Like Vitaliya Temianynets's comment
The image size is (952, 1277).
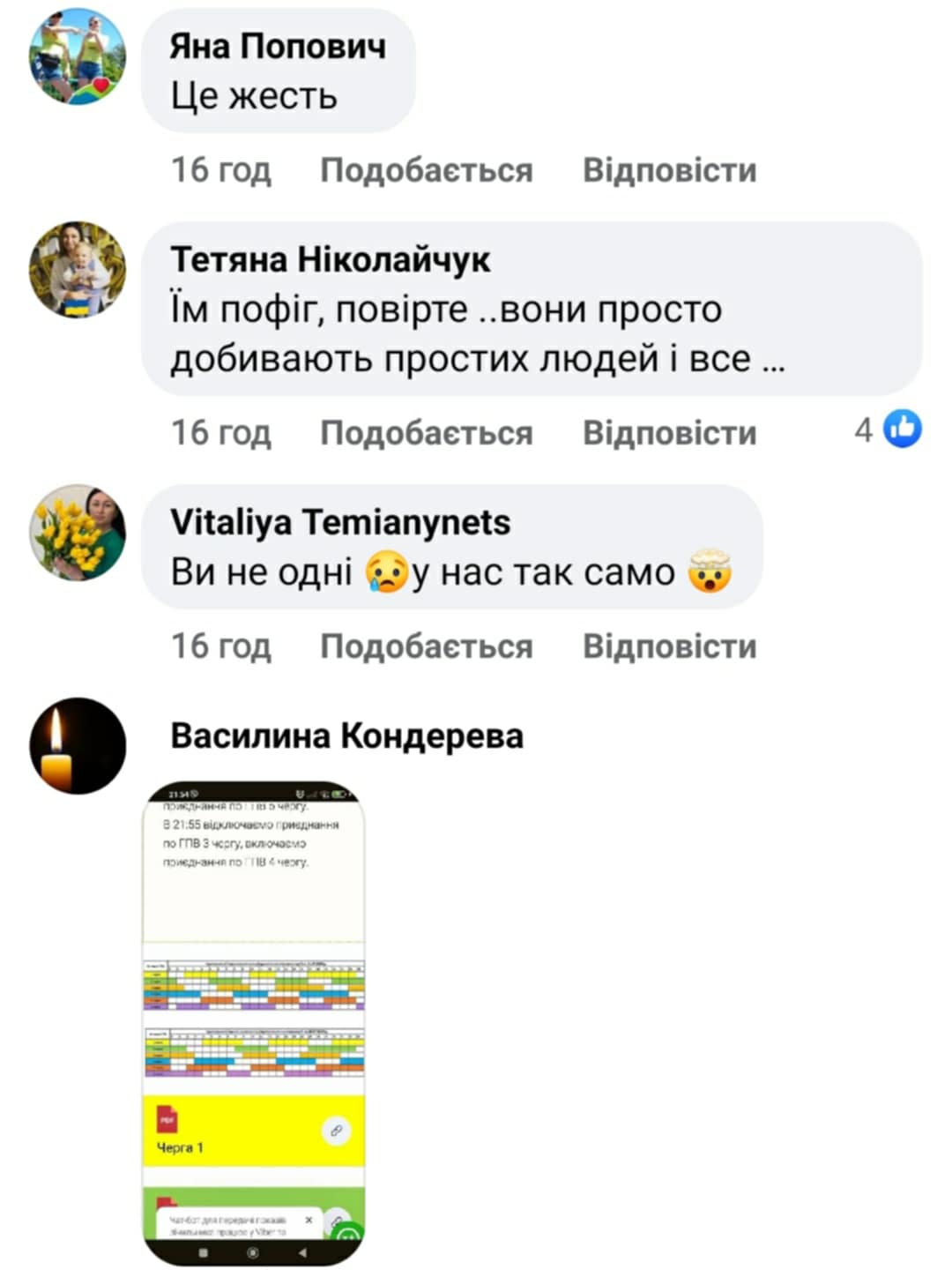[x=426, y=646]
